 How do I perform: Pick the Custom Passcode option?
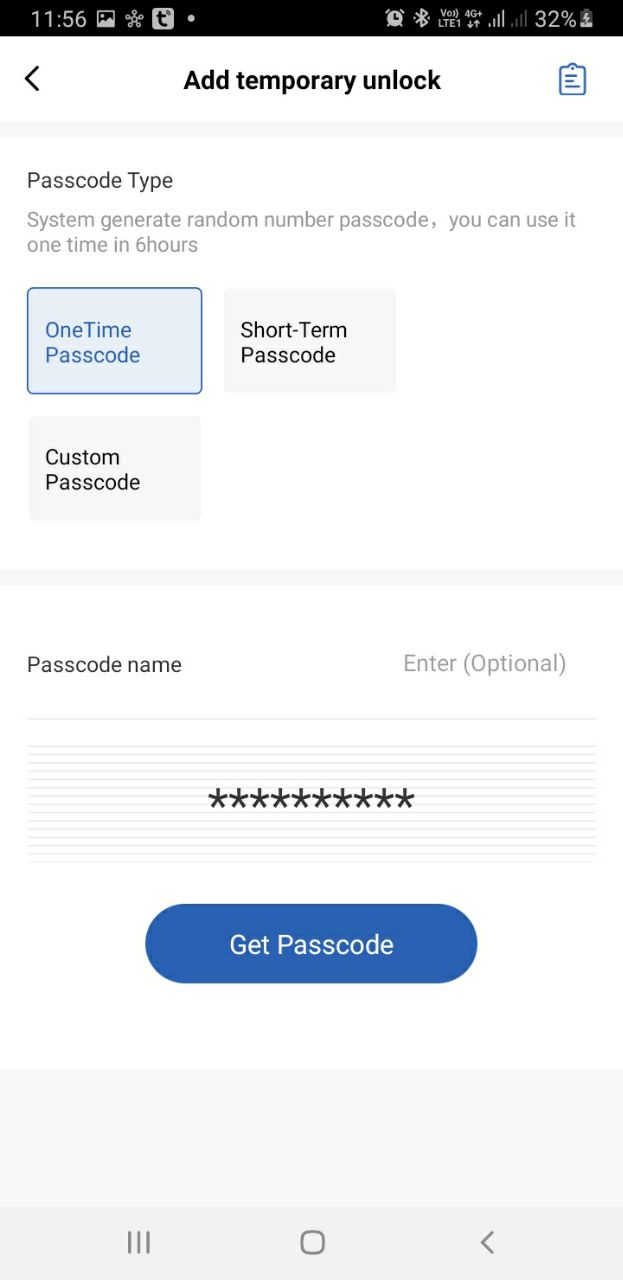click(114, 468)
